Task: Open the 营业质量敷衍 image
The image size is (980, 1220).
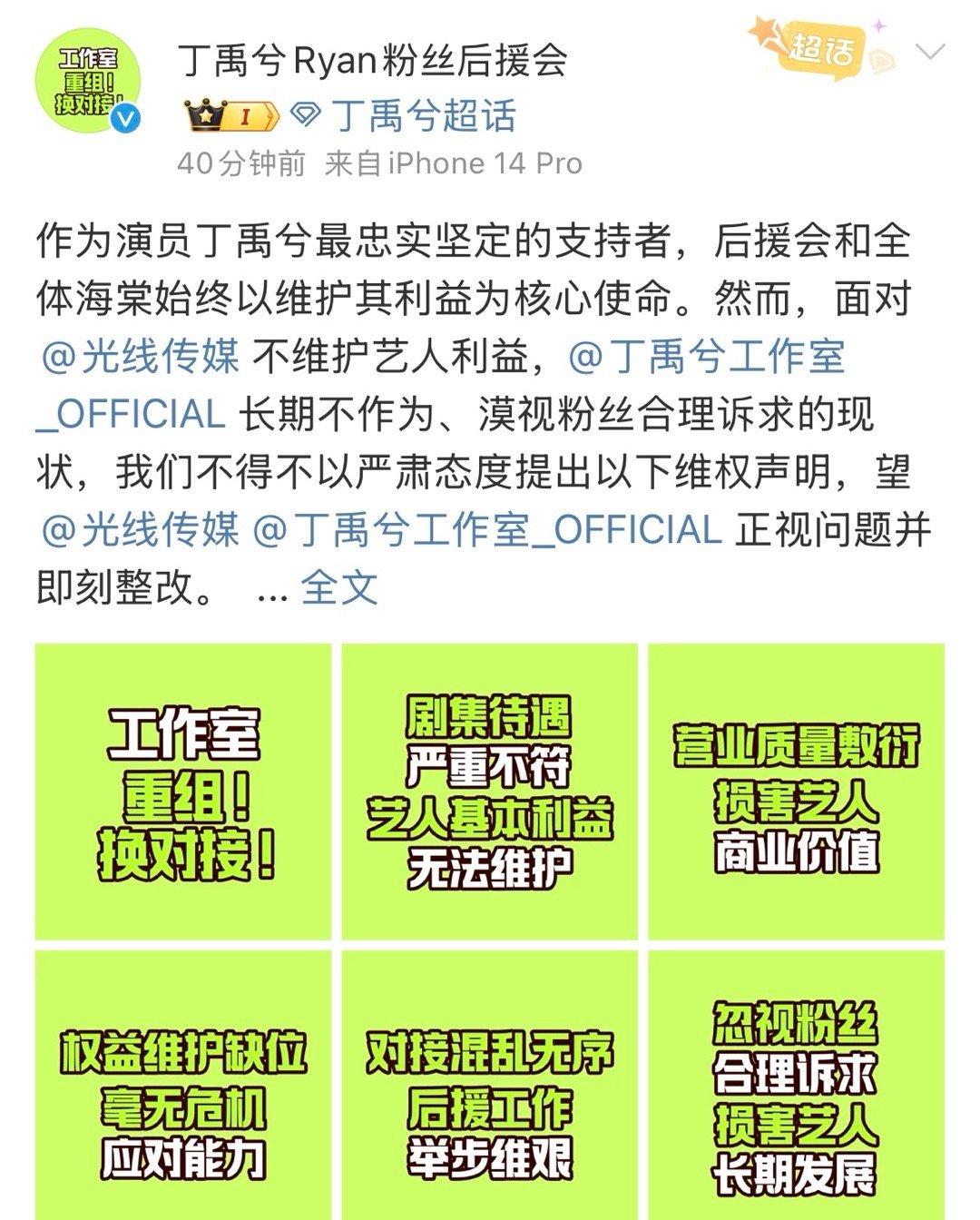Action: pyautogui.click(x=796, y=792)
